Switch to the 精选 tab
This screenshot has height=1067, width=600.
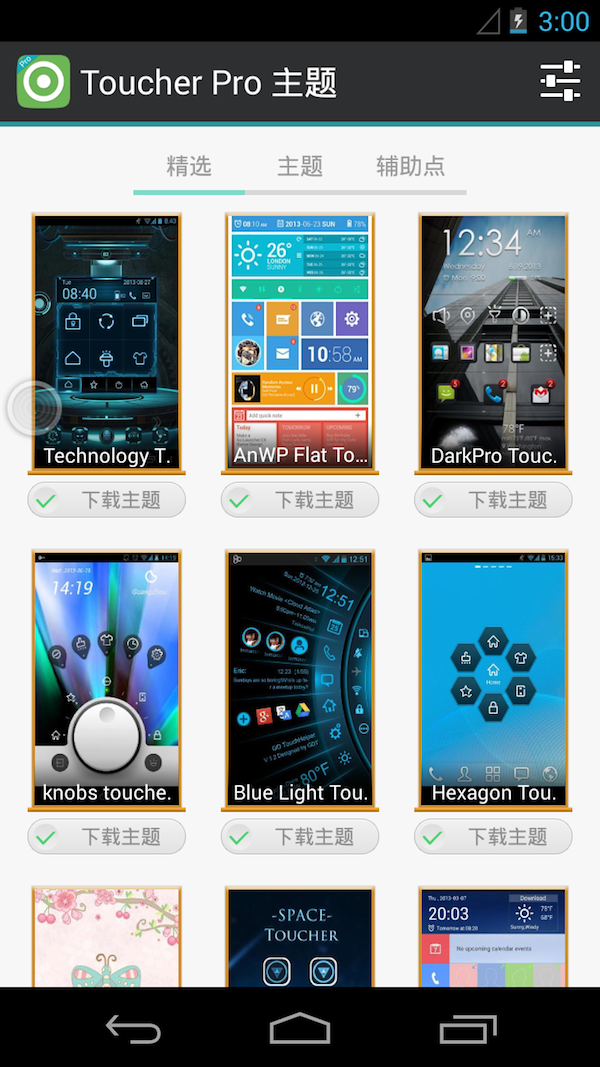point(189,166)
